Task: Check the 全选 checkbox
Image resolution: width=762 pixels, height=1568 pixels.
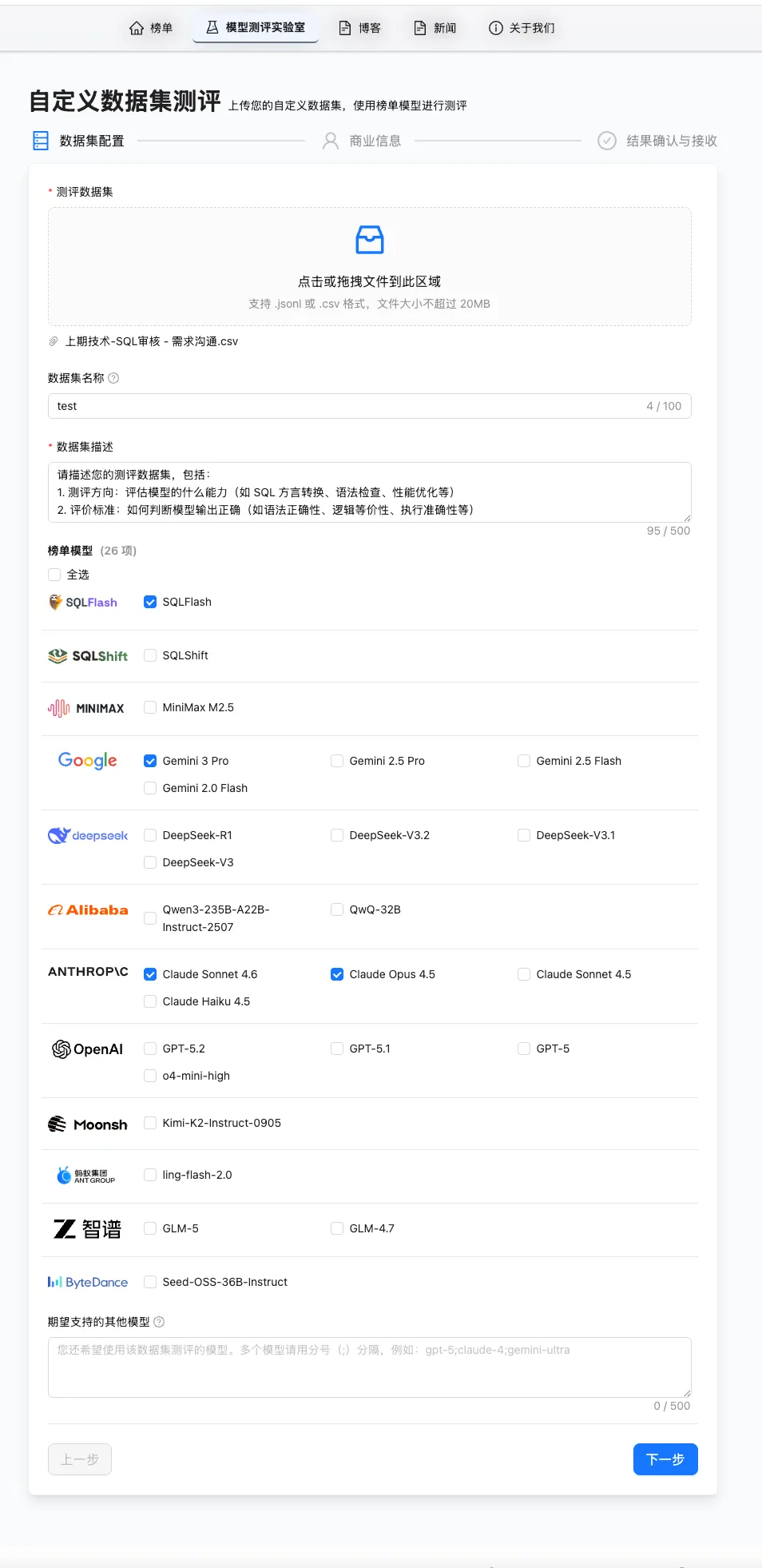Action: click(55, 575)
